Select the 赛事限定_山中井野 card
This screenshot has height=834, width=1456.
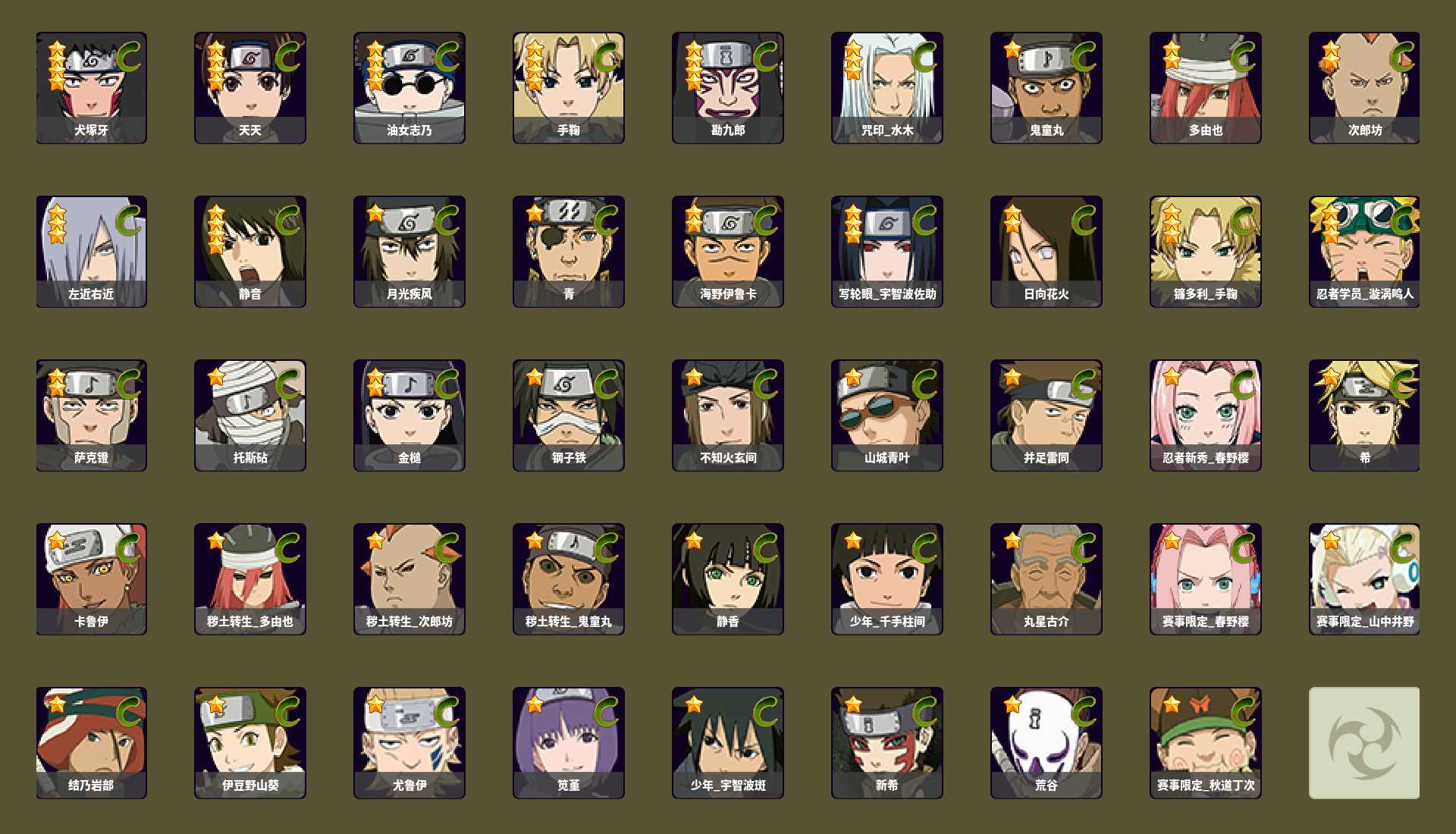coord(1364,579)
